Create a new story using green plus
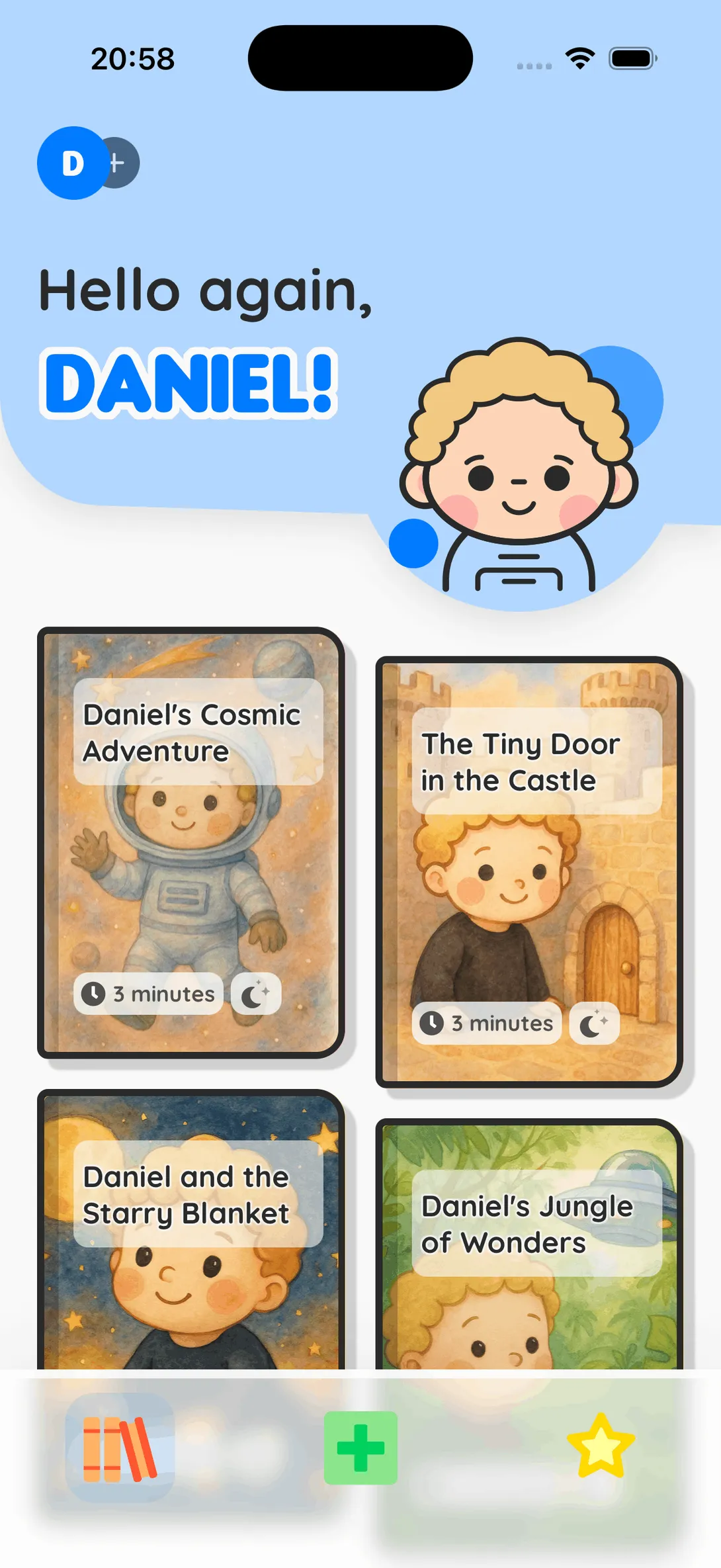Screen dimensions: 721x1568 coord(360,1446)
